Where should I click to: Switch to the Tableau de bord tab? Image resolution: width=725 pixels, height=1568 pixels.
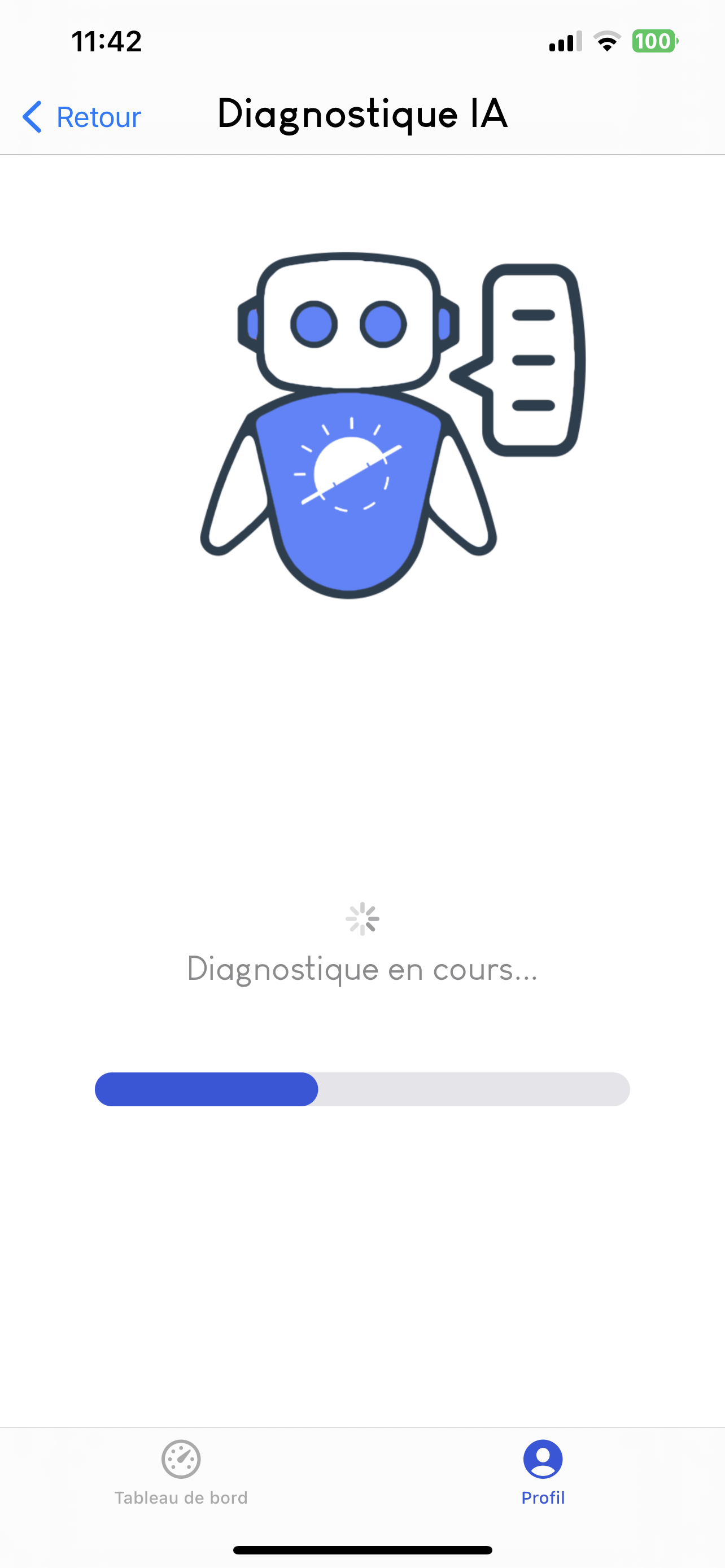point(181,1472)
